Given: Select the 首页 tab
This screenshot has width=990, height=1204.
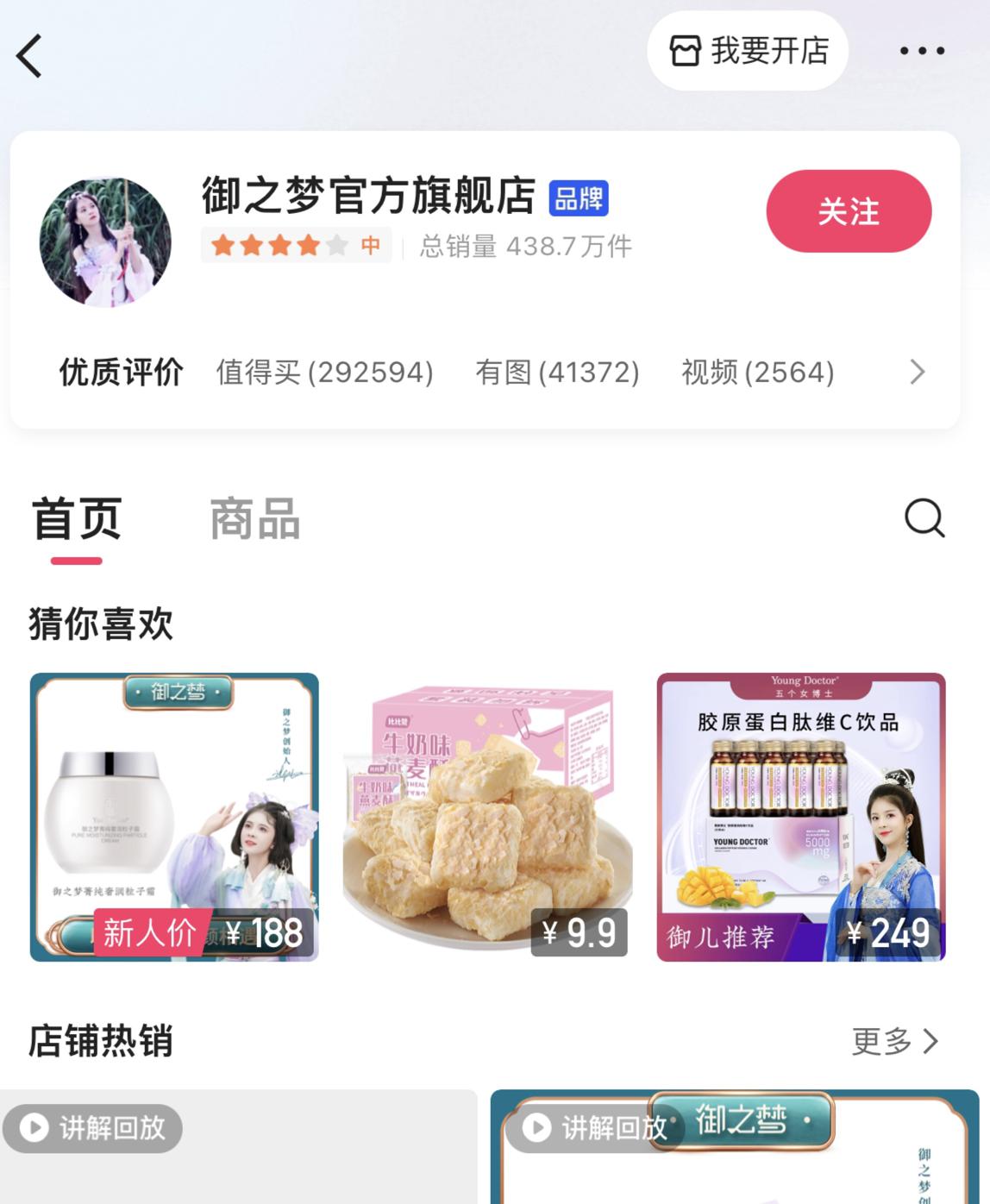Looking at the screenshot, I should [77, 520].
